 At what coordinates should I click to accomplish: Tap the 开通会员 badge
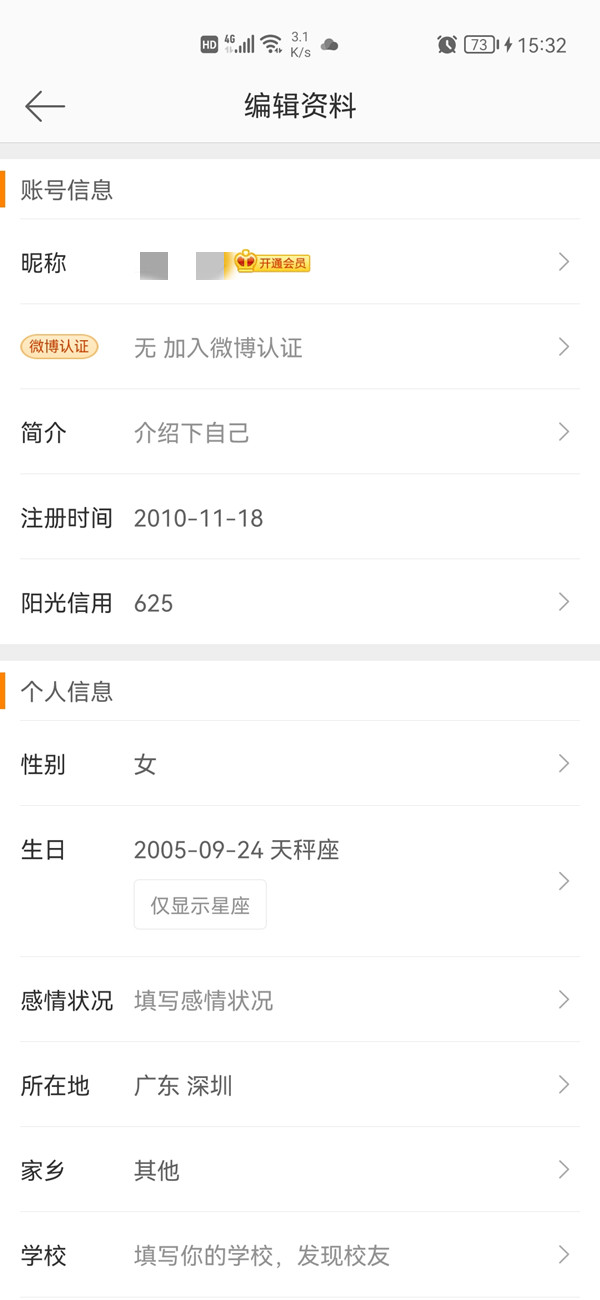[273, 263]
